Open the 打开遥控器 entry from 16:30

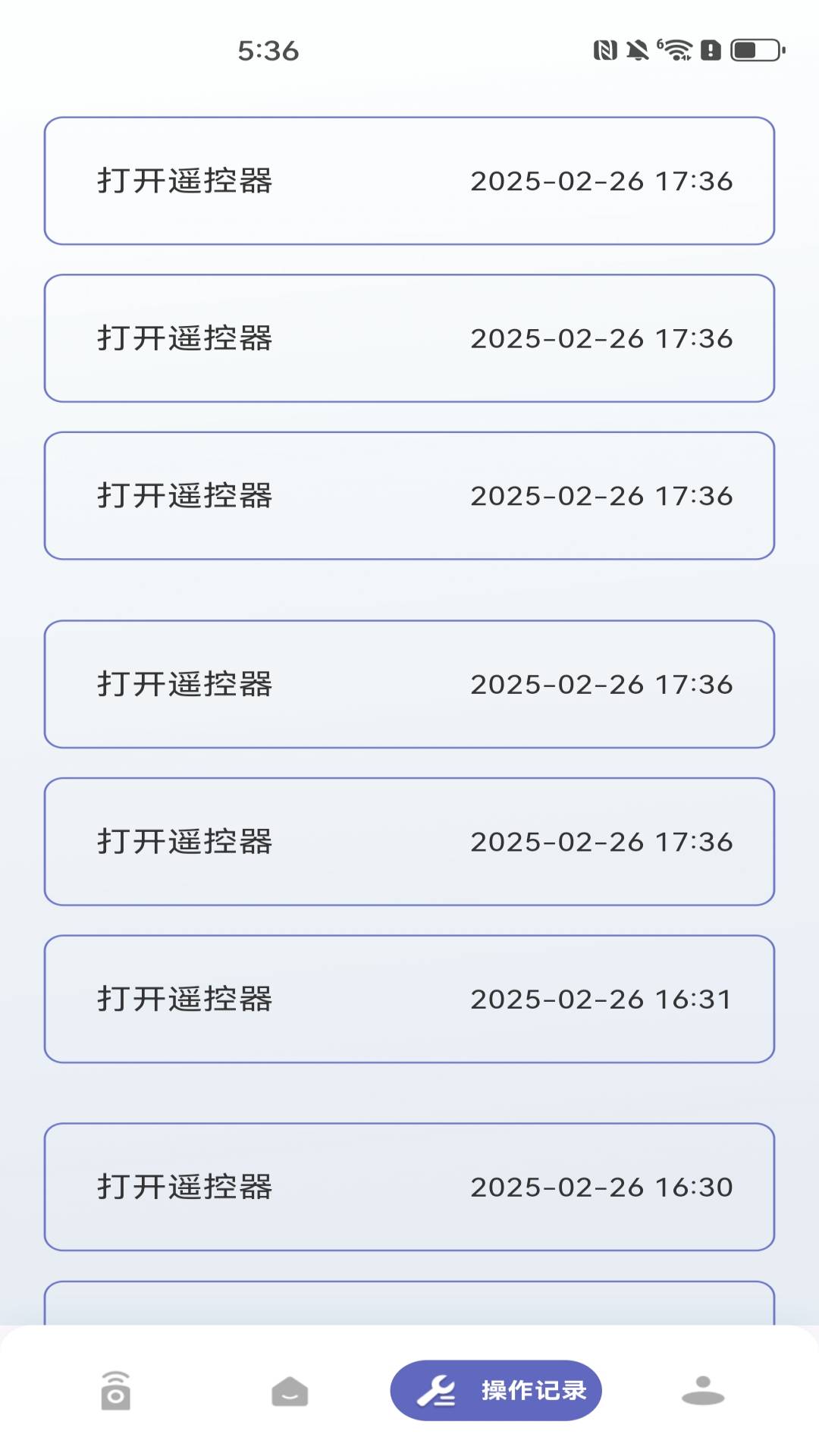click(409, 1188)
